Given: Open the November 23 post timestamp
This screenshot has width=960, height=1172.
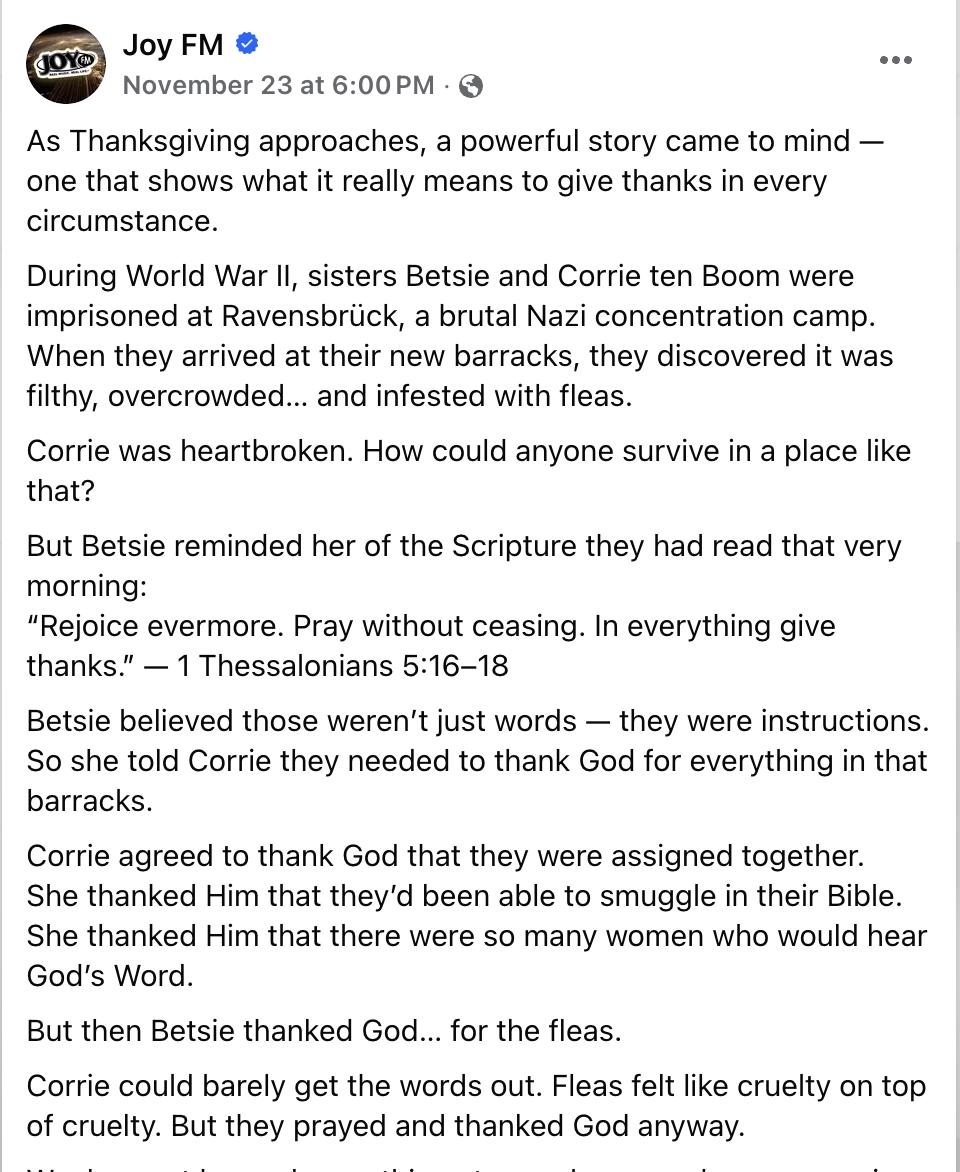Looking at the screenshot, I should [278, 85].
